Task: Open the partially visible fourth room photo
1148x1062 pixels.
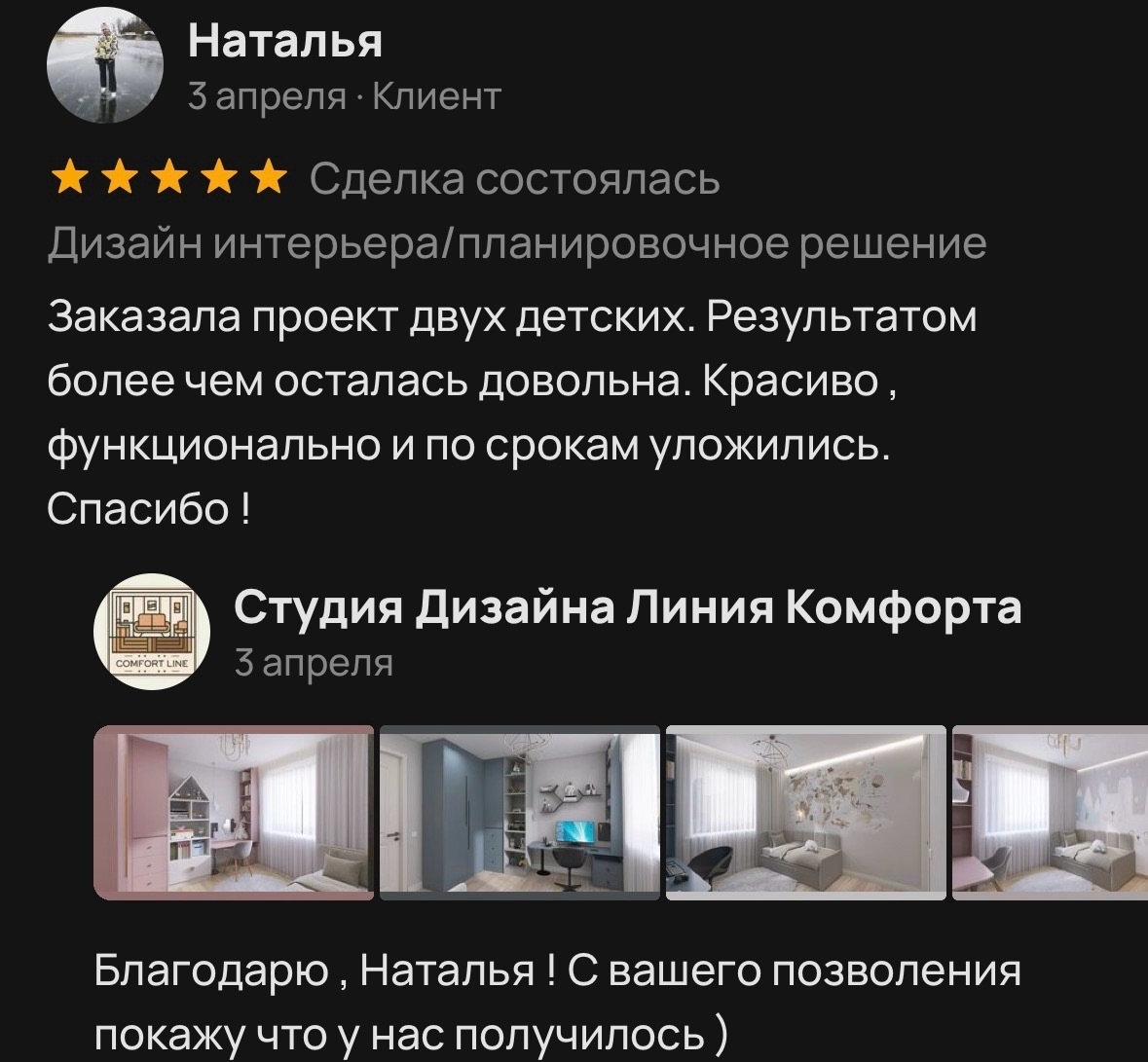Action: (1050, 812)
